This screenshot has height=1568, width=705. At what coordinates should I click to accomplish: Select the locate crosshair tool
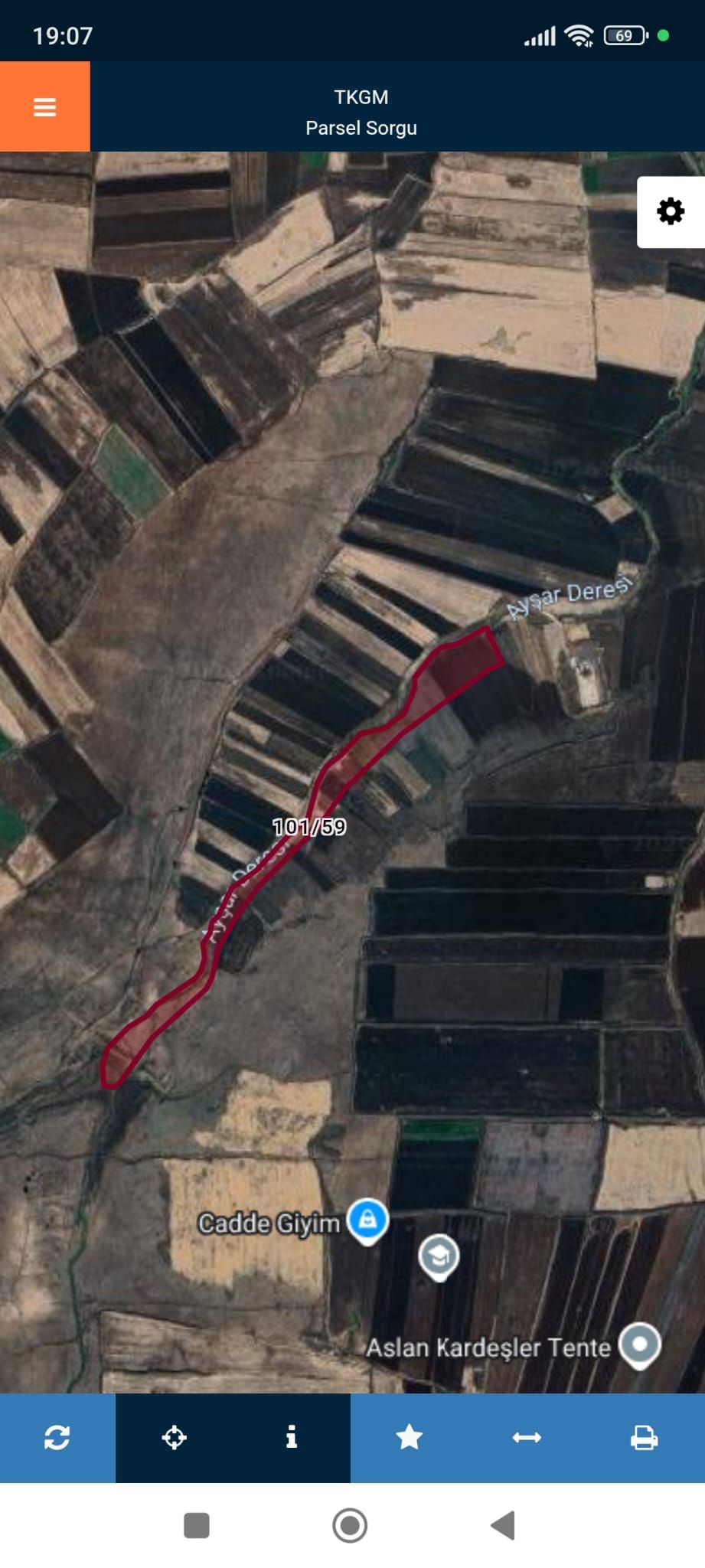[x=175, y=1437]
